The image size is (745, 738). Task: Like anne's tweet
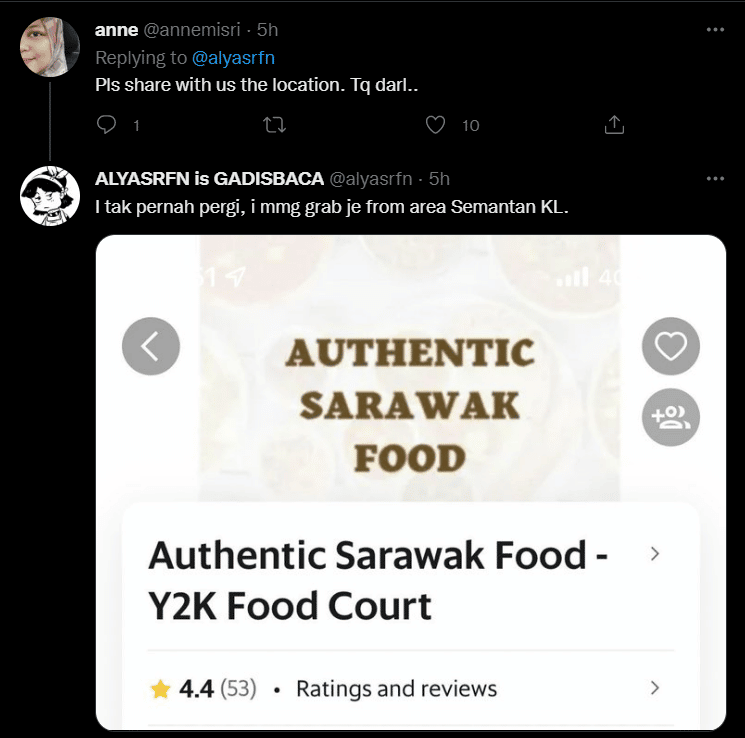tap(436, 125)
